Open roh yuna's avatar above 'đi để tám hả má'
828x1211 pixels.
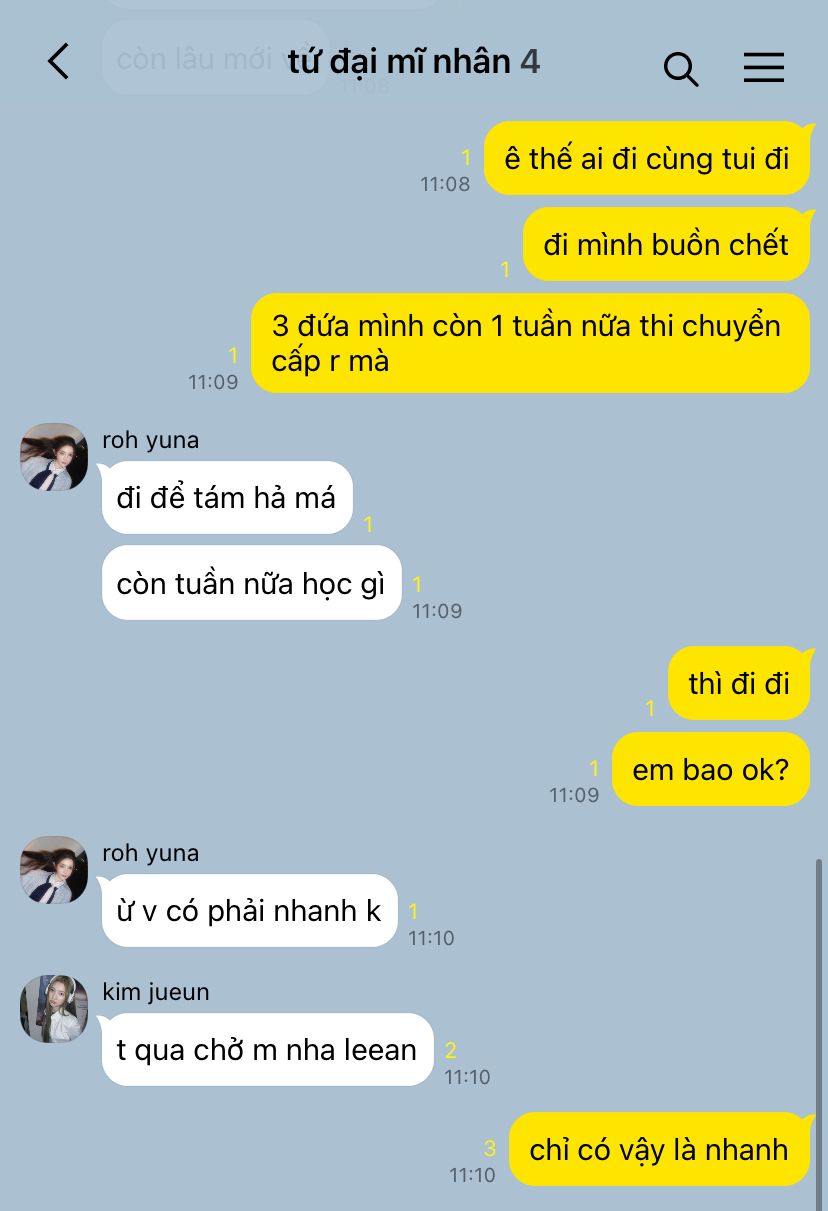coord(54,457)
